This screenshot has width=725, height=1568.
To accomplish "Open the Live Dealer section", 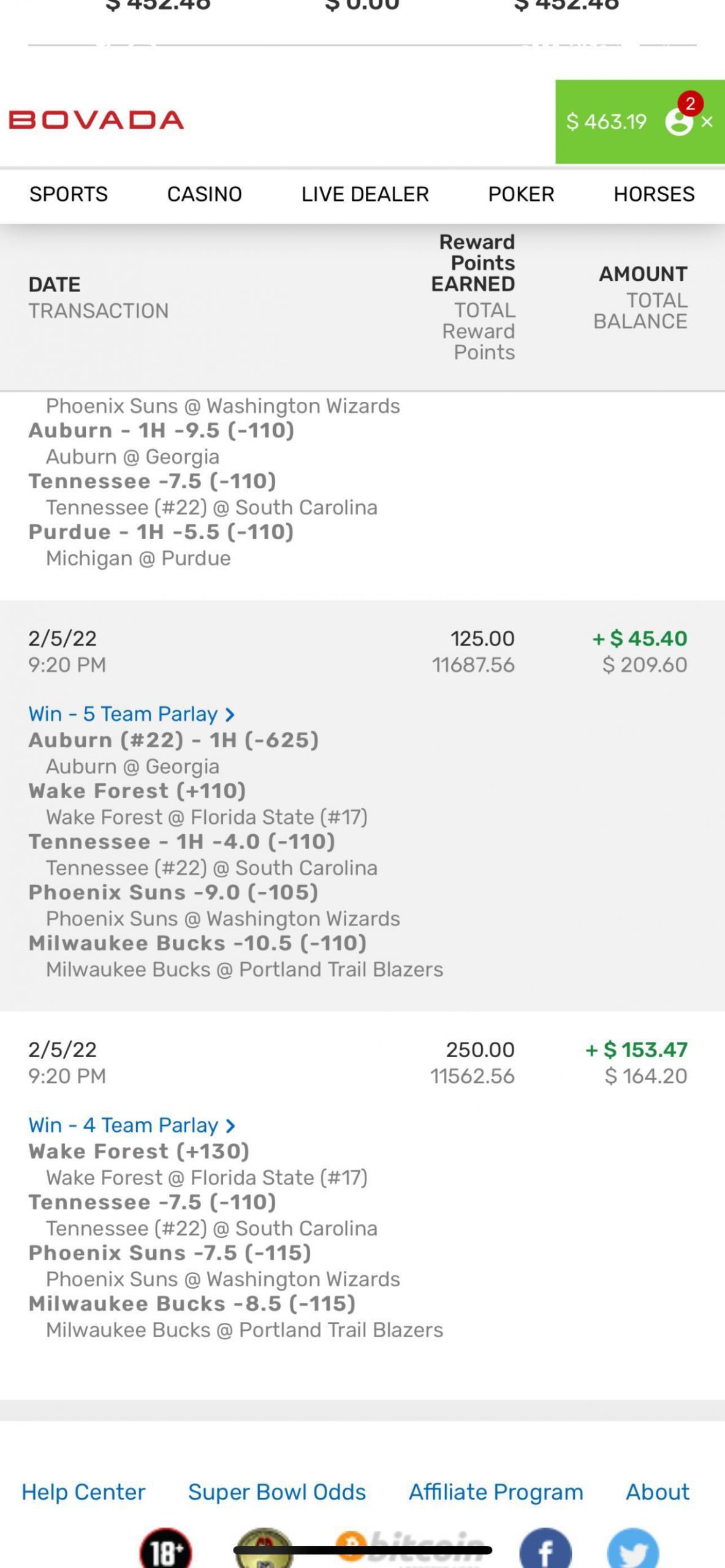I will point(365,194).
